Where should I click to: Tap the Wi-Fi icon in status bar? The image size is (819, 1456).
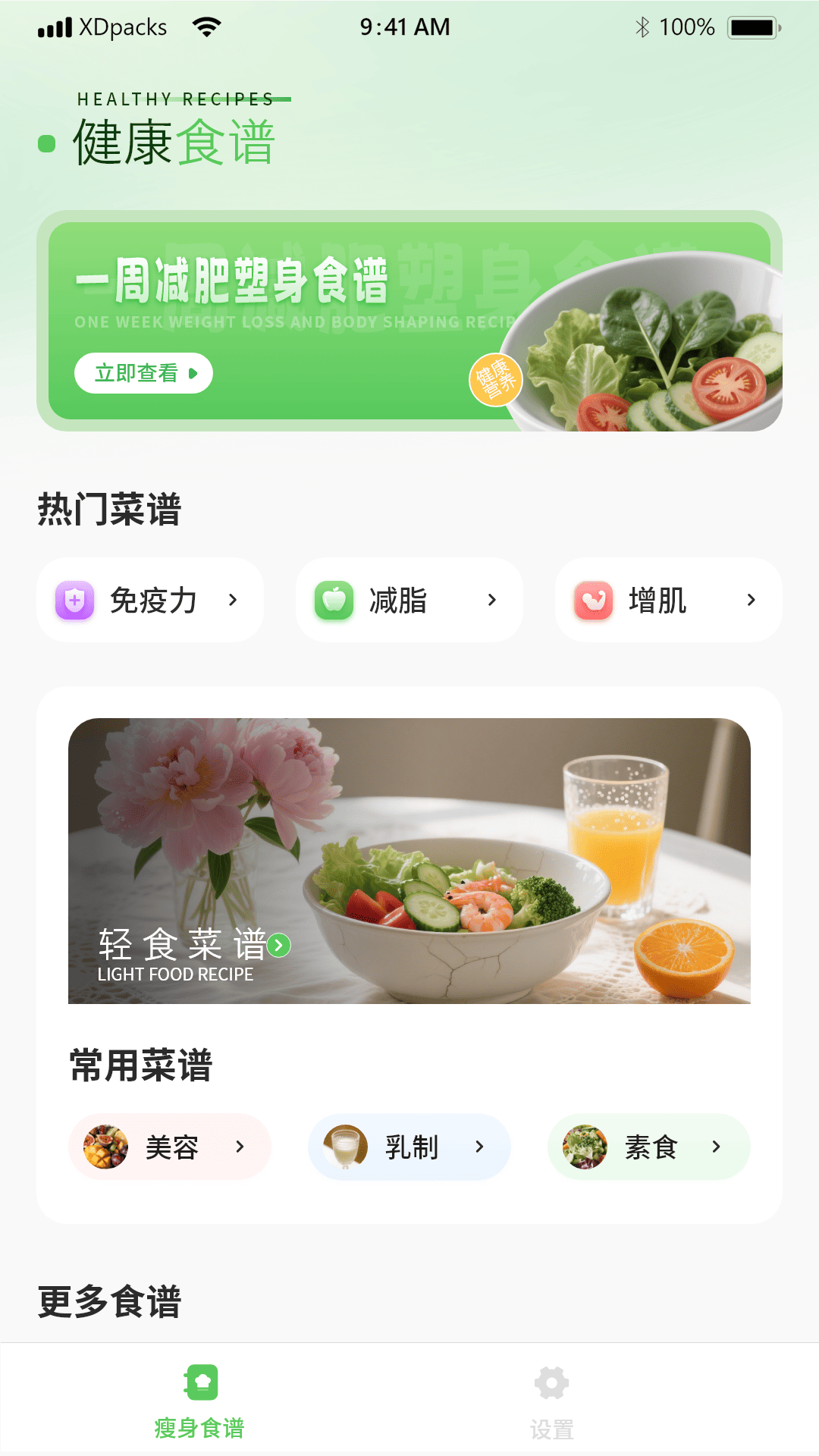[206, 25]
